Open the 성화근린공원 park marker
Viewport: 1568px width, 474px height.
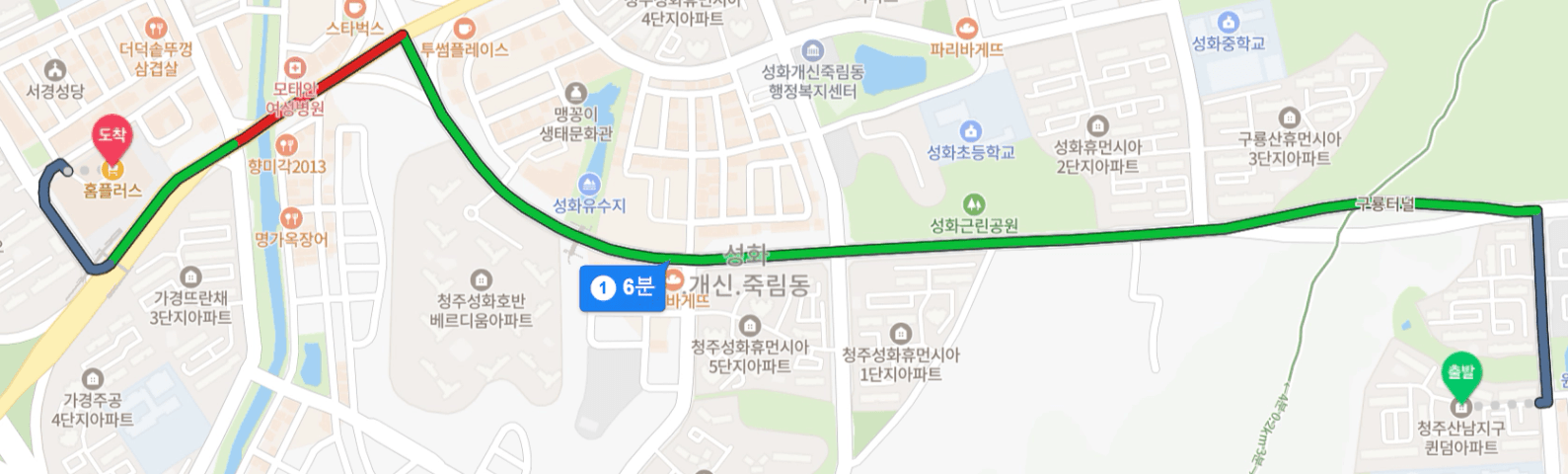(974, 204)
